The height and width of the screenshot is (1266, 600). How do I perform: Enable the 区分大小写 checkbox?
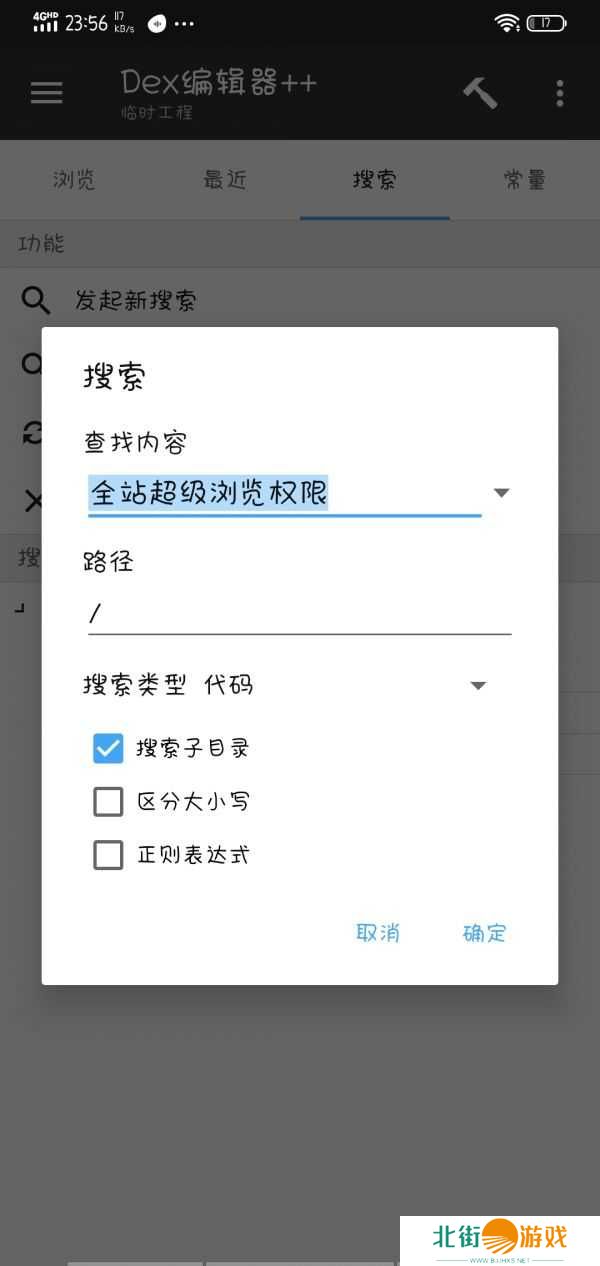click(108, 801)
